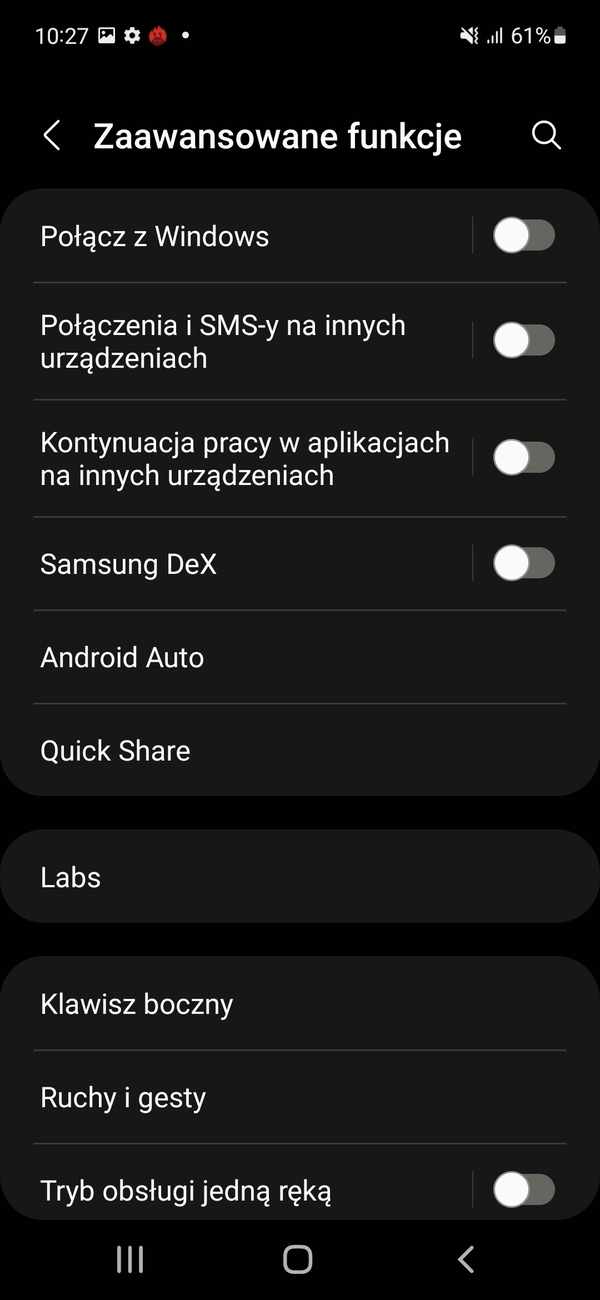Open Ruchy i gesty settings
The height and width of the screenshot is (1300, 600).
tap(200, 1098)
